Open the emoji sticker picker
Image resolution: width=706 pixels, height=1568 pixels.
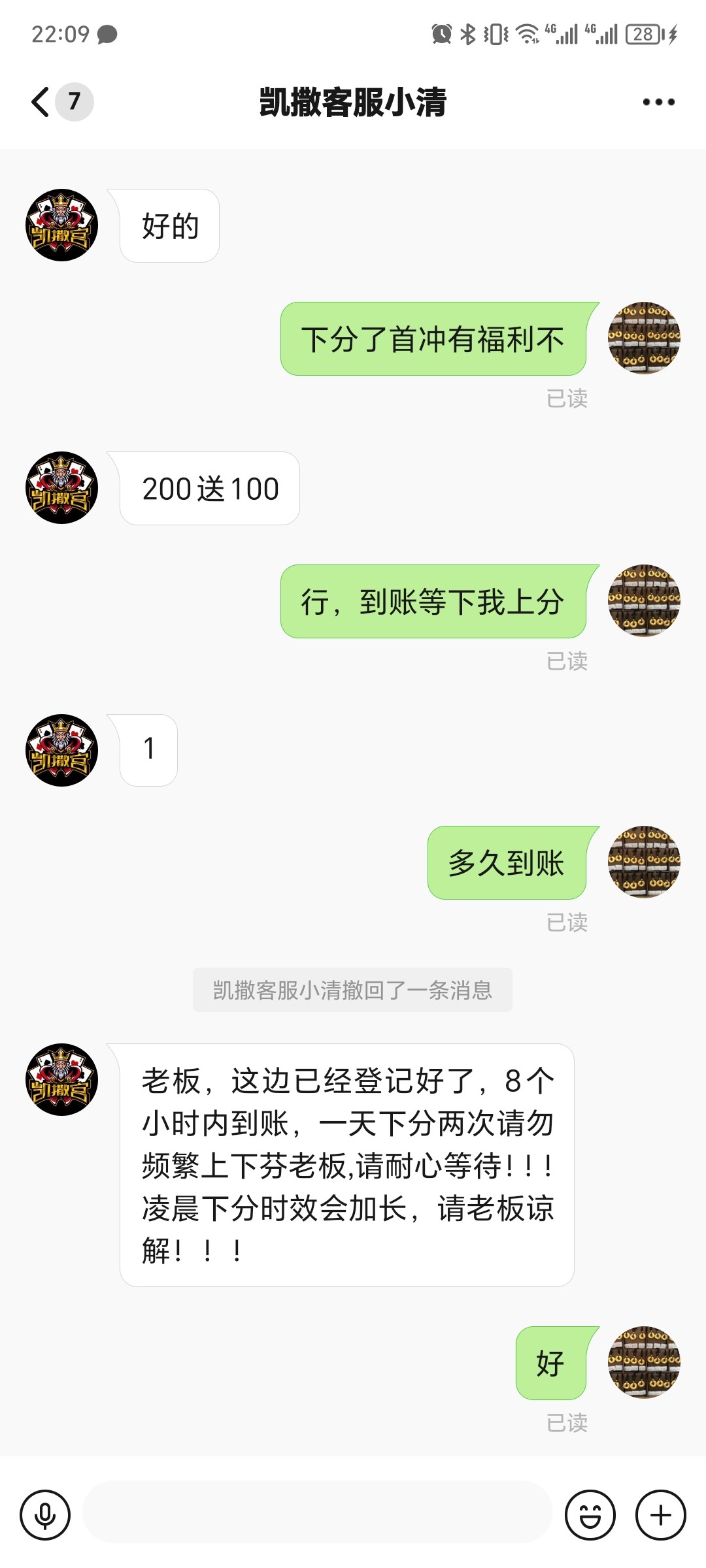coord(590,1514)
